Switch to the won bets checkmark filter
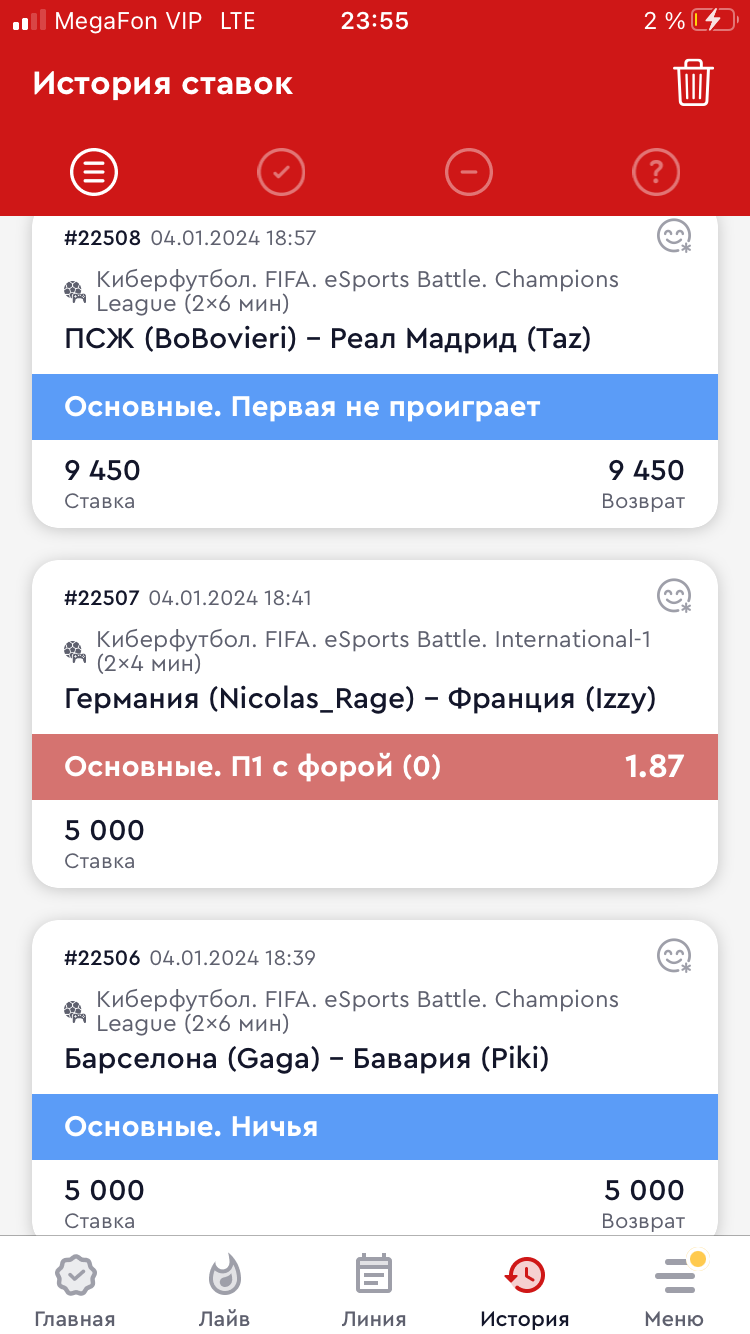This screenshot has height=1334, width=750. tap(281, 173)
